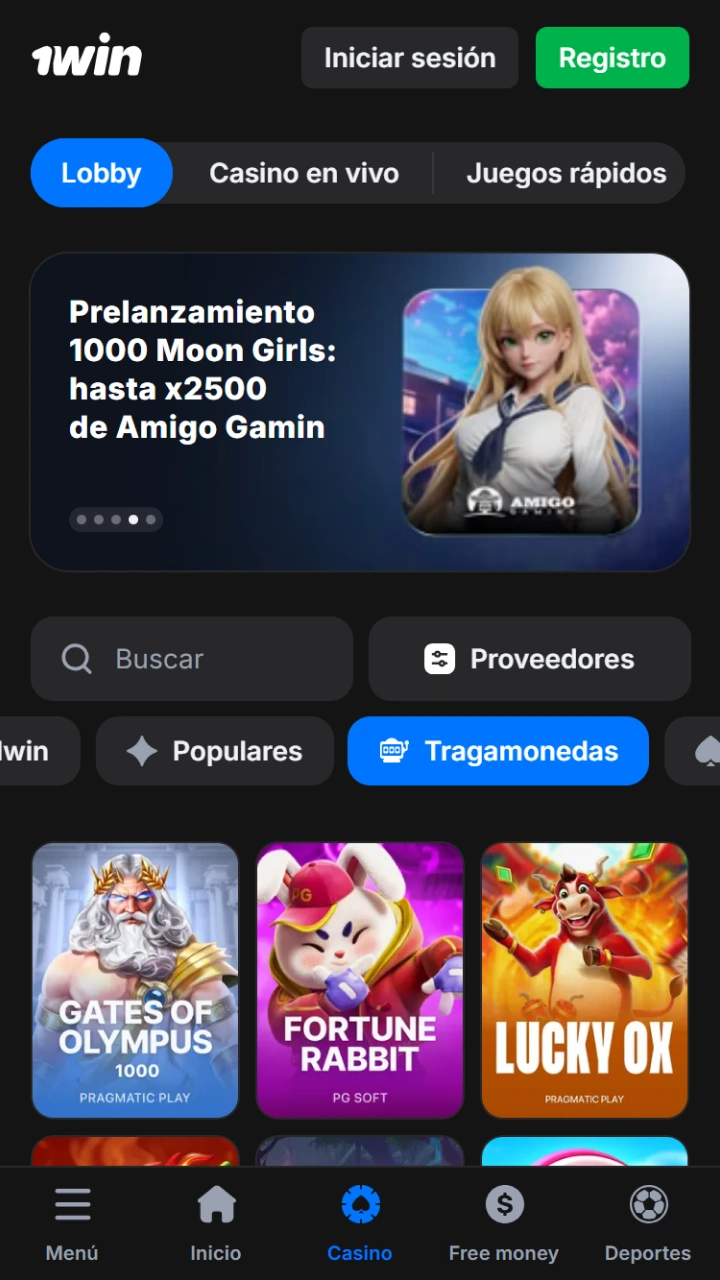
Task: Switch to the Deportes tab
Action: tap(648, 1224)
